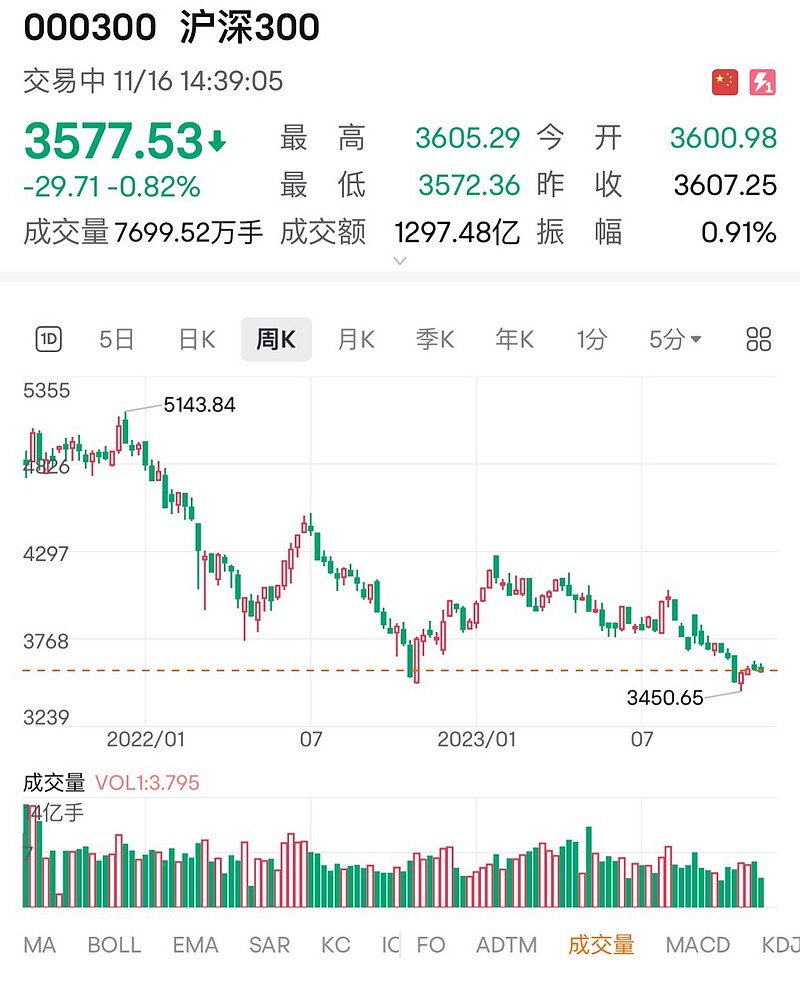
Task: Select the SAR indicator
Action: pos(269,944)
